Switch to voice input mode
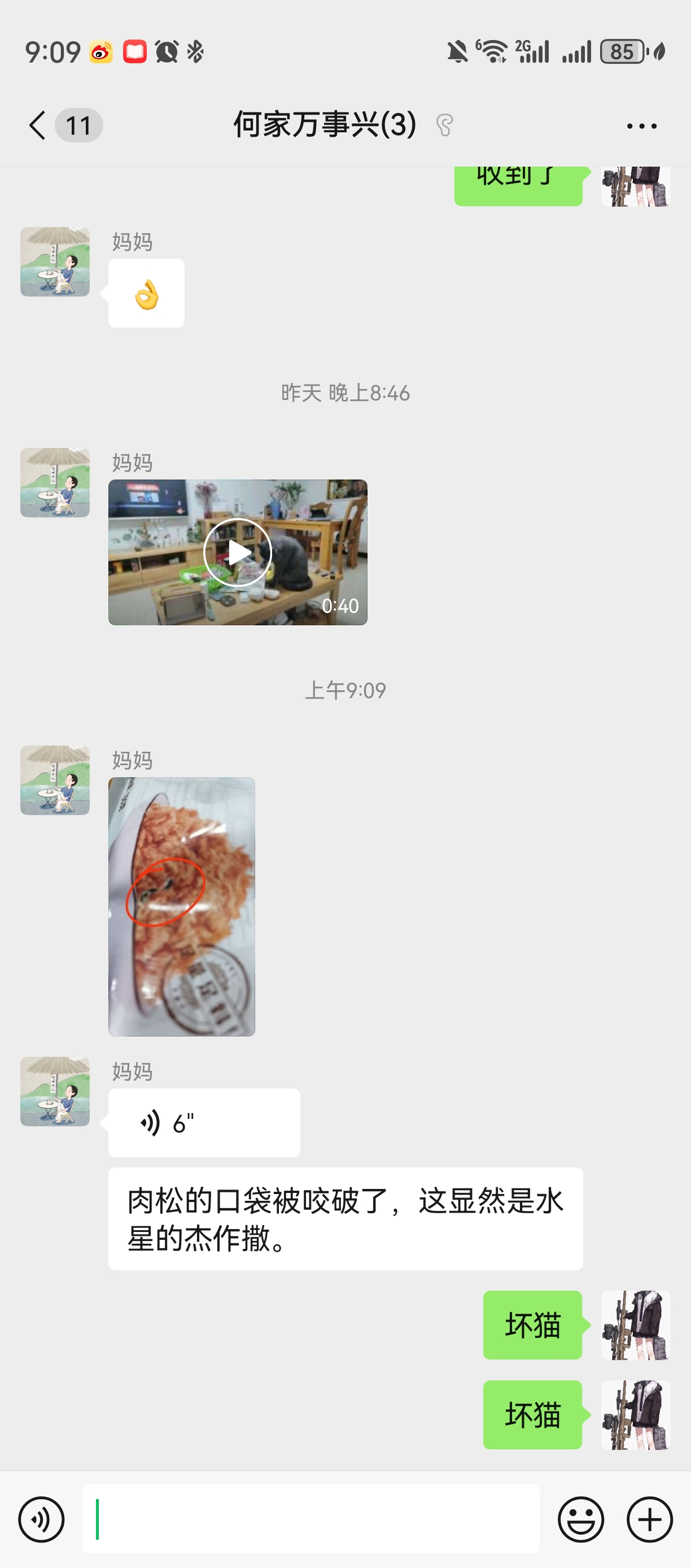Viewport: 691px width, 1568px height. [x=41, y=1519]
